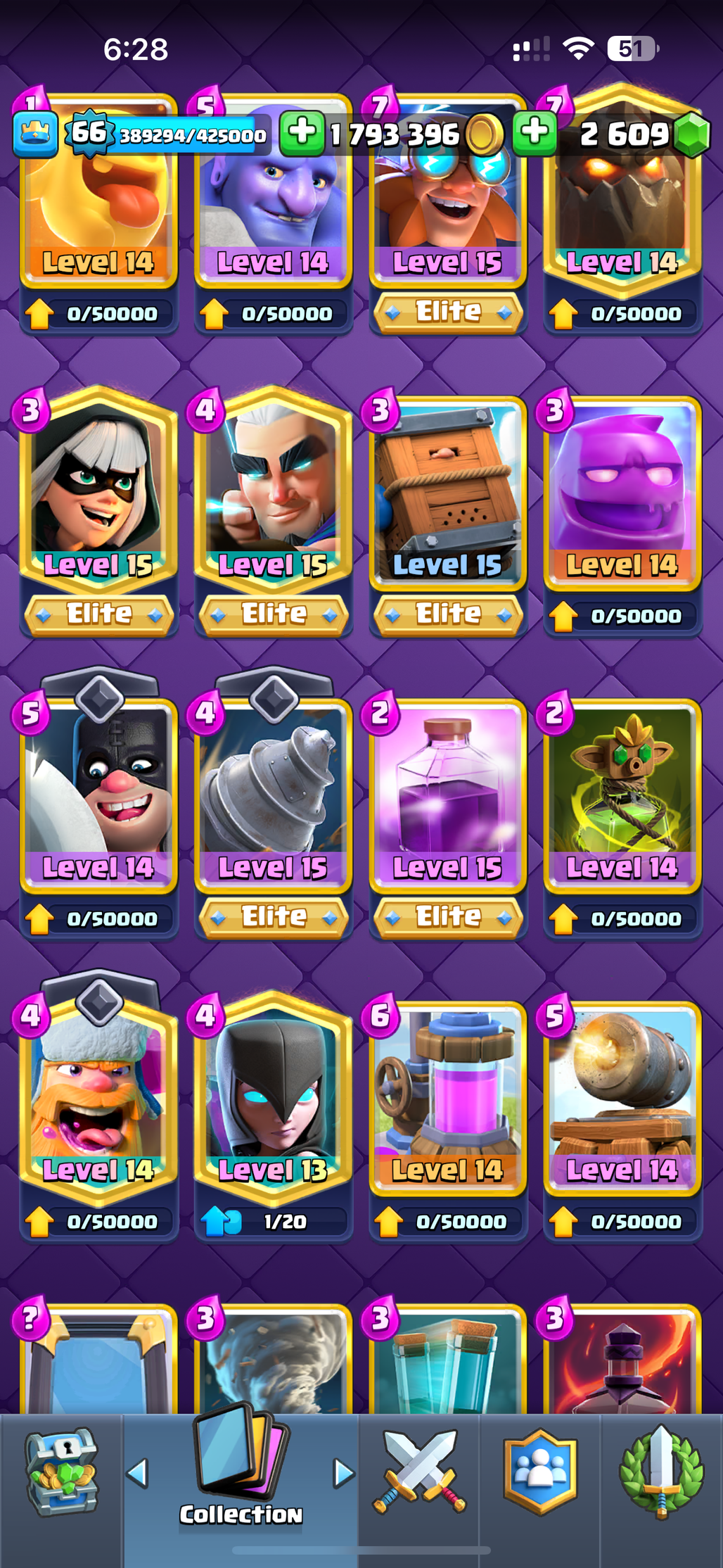Open the Events tab with laurel sword

pos(661,1472)
